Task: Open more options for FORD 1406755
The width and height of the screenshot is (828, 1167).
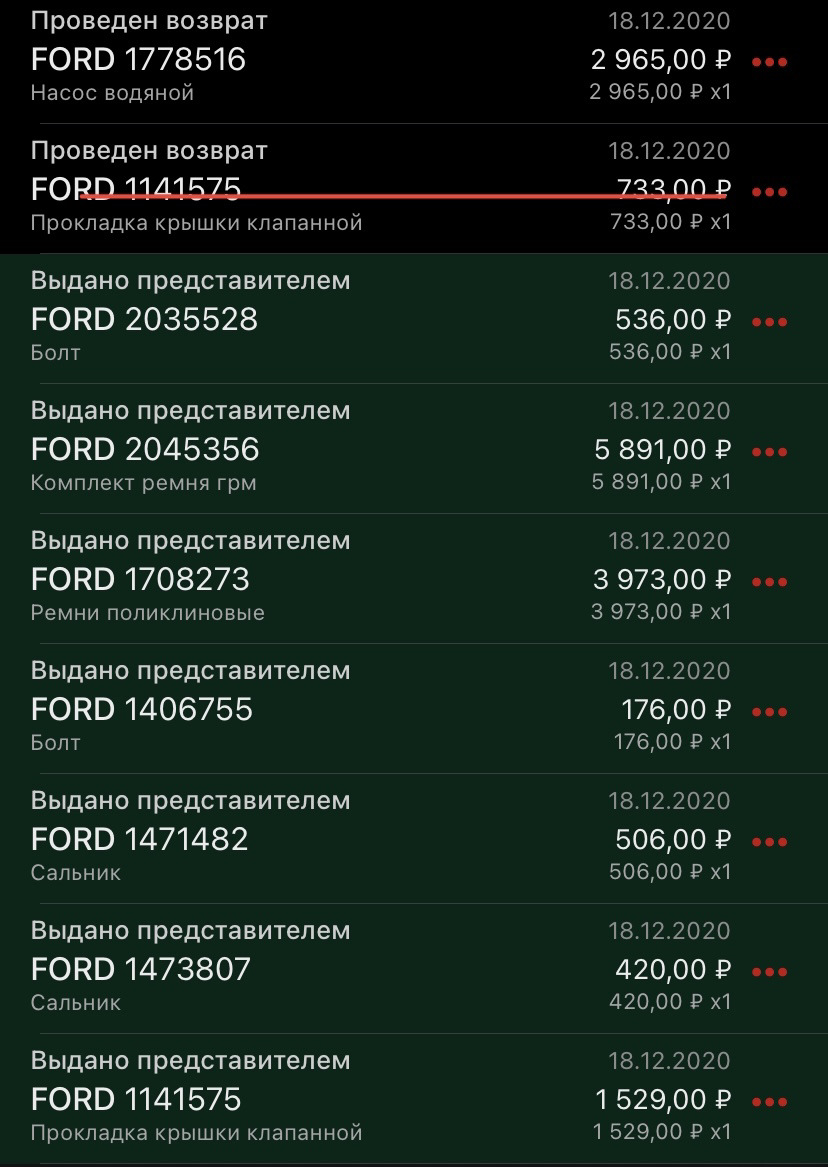Action: pos(769,712)
